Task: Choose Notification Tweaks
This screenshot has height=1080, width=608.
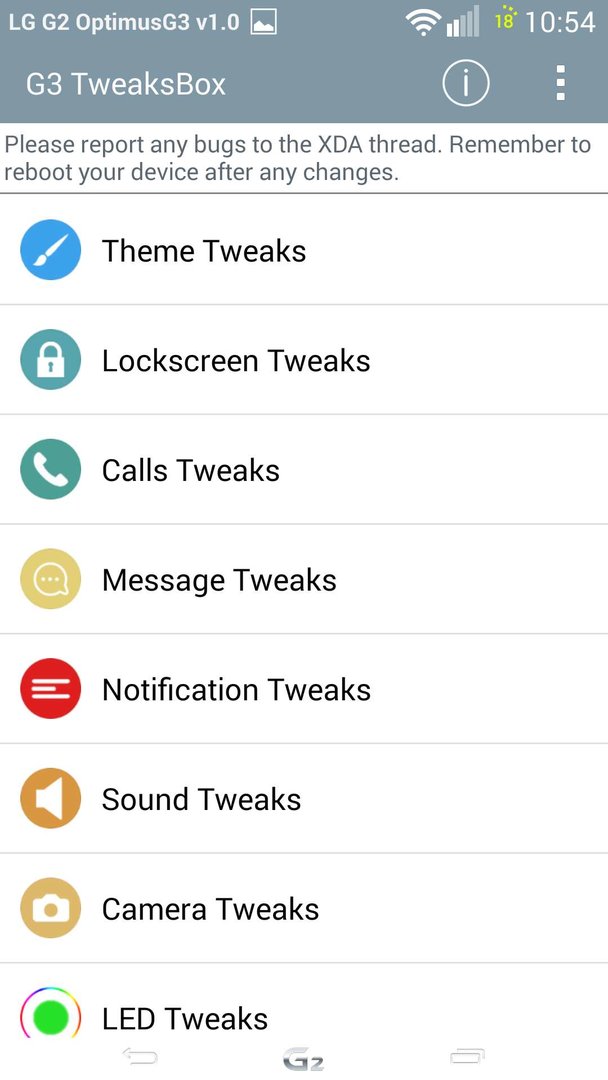Action: click(304, 689)
